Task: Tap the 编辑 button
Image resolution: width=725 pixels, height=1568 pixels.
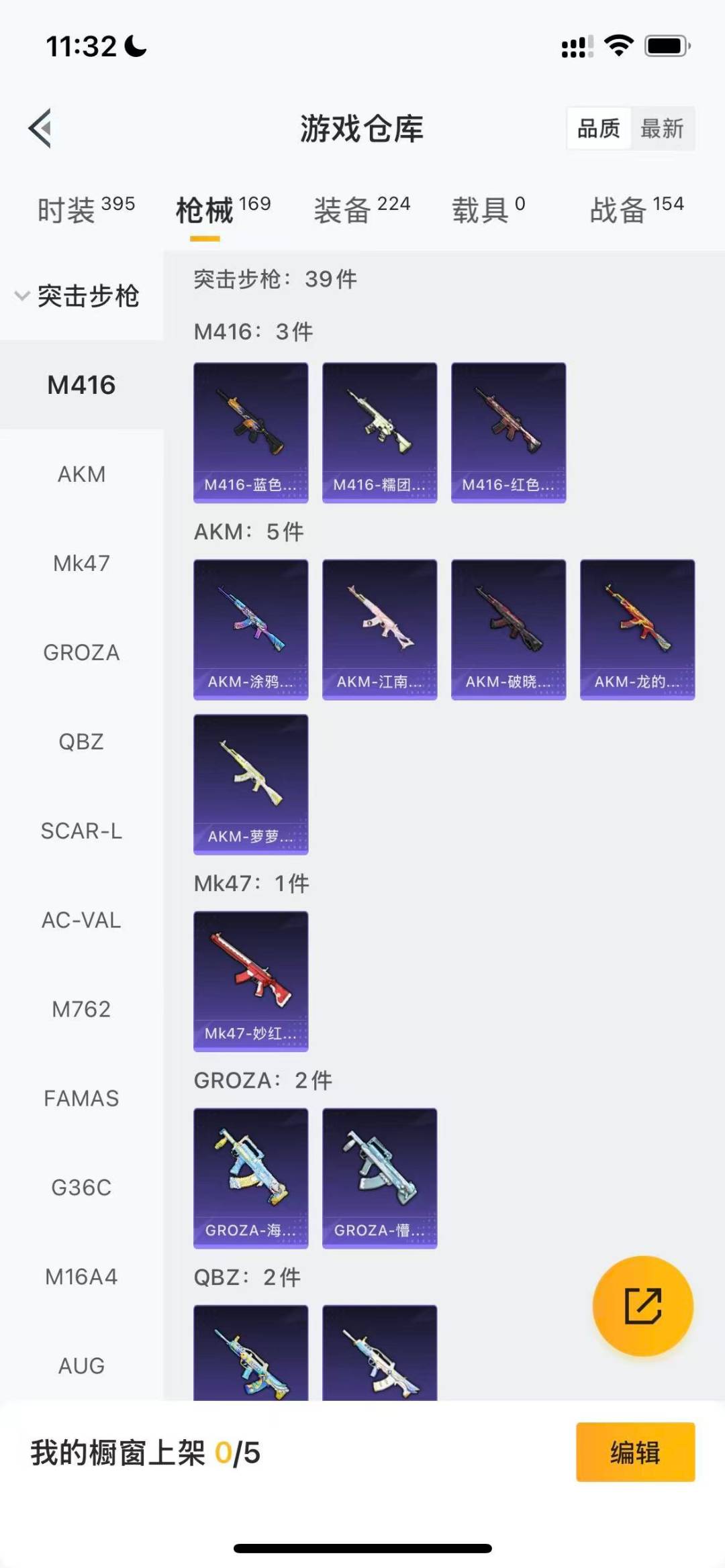Action: click(x=635, y=1452)
